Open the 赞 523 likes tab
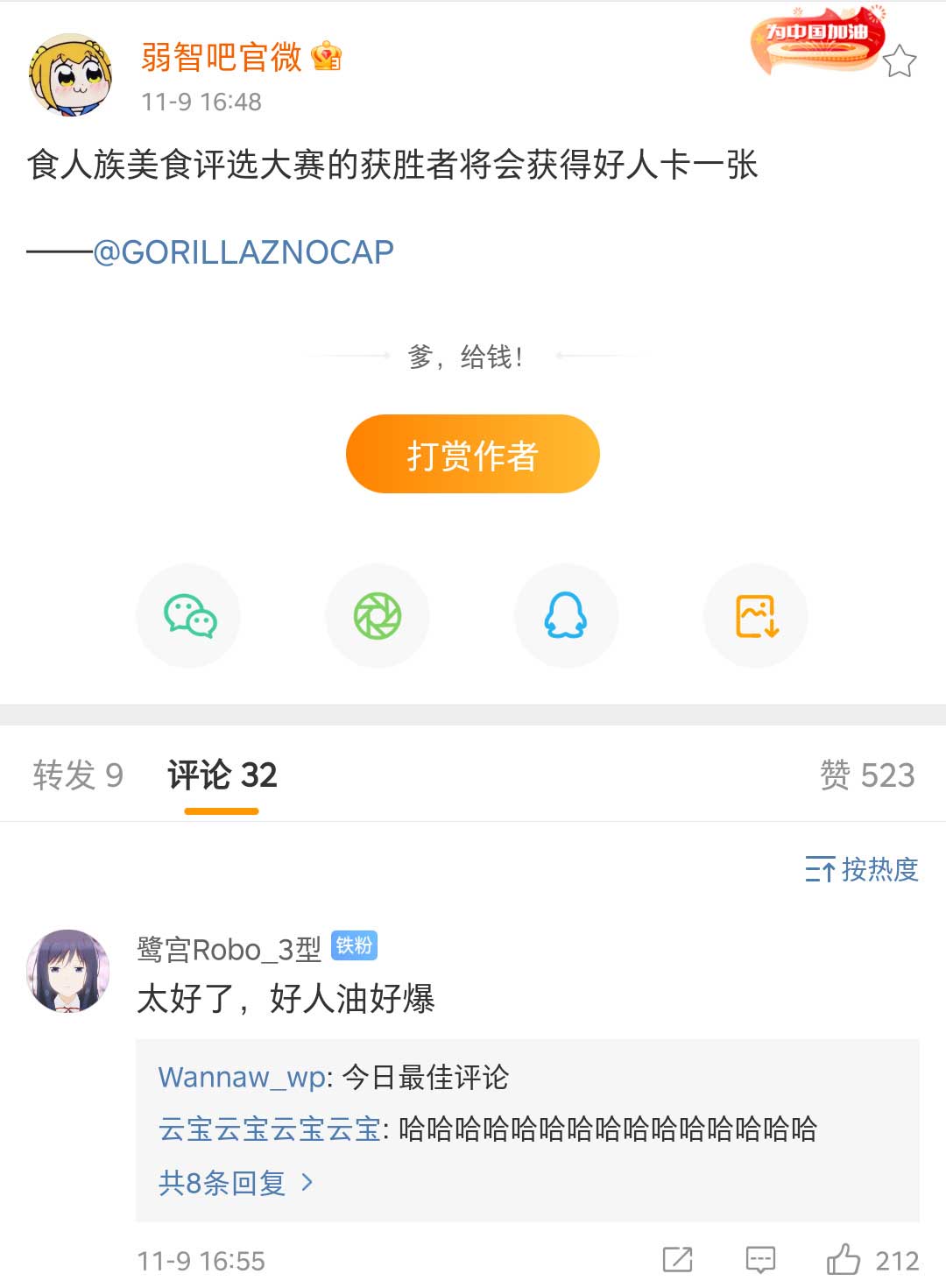946x1288 pixels. [x=866, y=775]
